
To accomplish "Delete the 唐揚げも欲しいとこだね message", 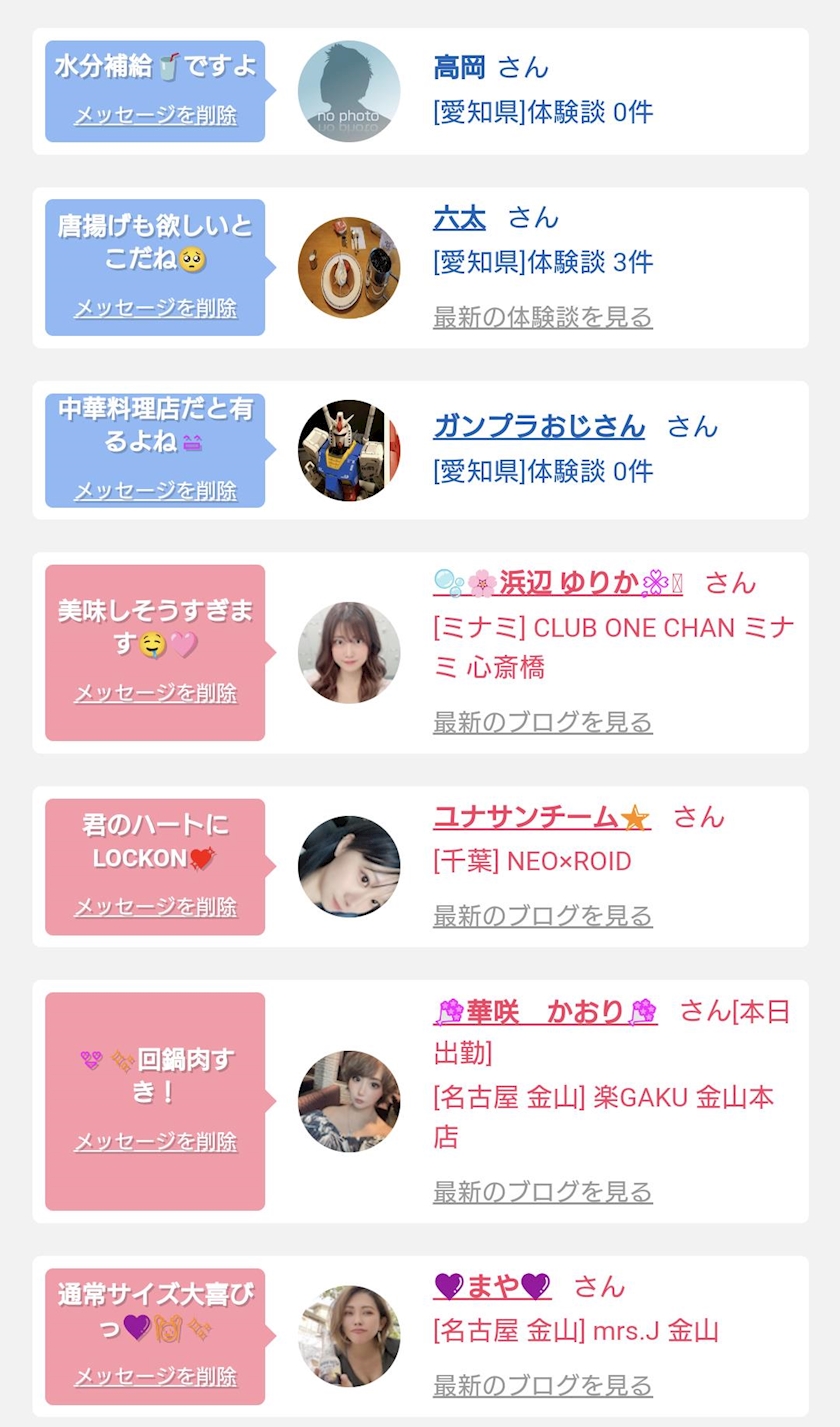I will tap(155, 308).
